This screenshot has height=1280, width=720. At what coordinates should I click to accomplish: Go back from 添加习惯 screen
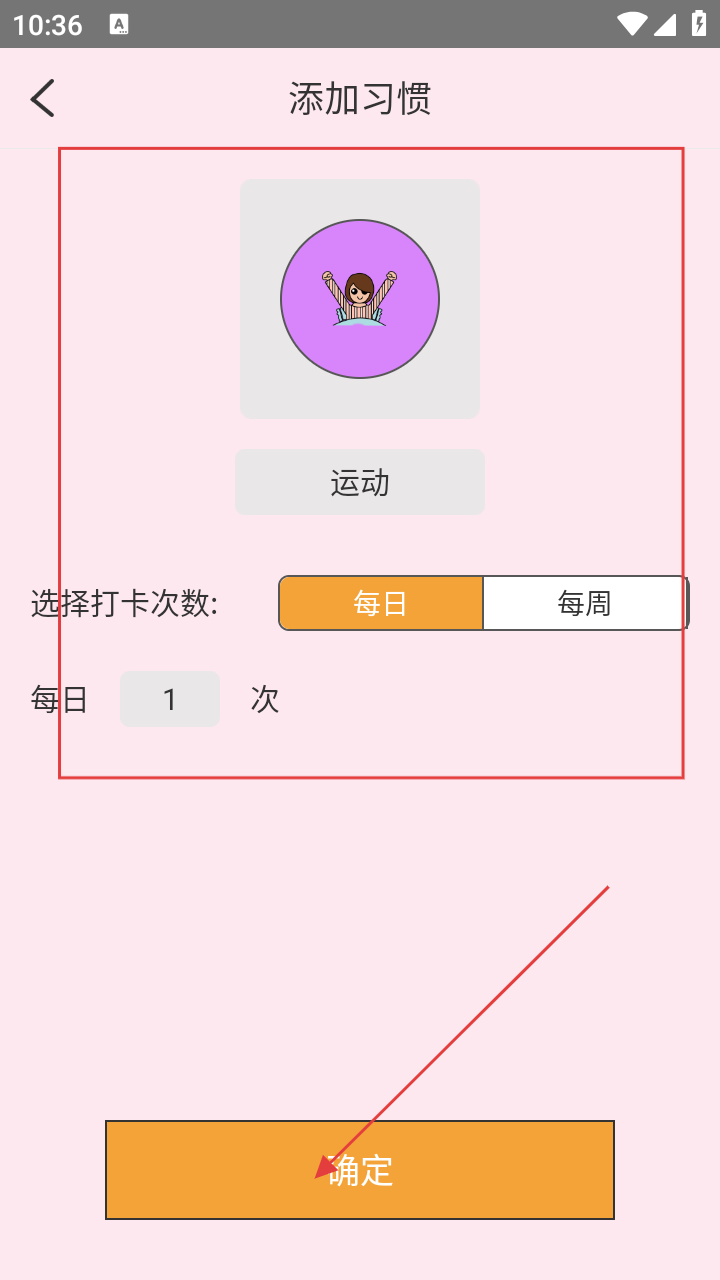43,98
